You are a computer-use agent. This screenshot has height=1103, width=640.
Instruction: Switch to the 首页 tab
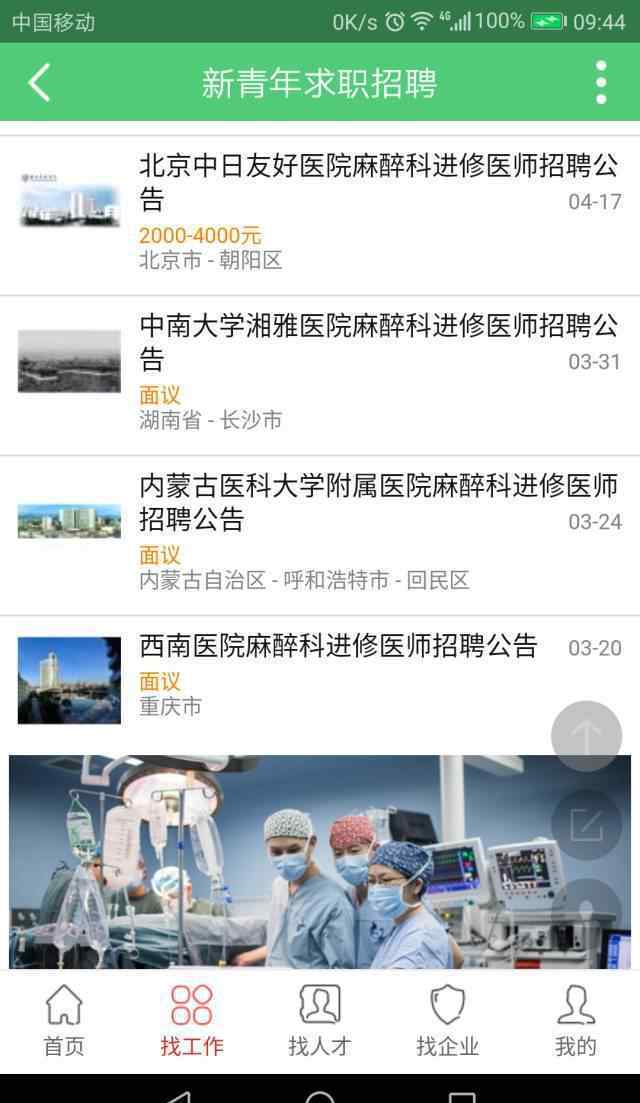pos(64,1020)
